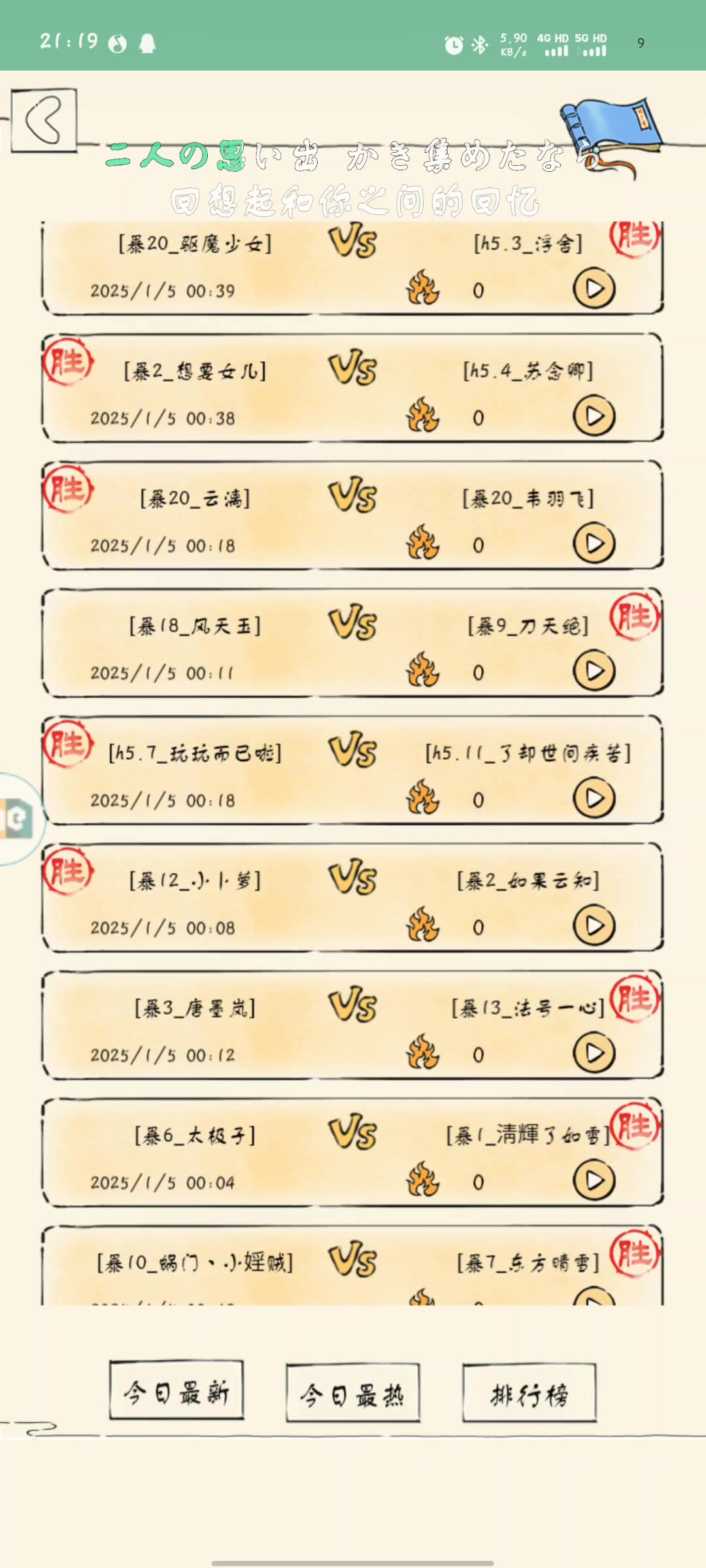Open the floating side widget
Image resolution: width=706 pixels, height=1568 pixels.
(x=18, y=818)
